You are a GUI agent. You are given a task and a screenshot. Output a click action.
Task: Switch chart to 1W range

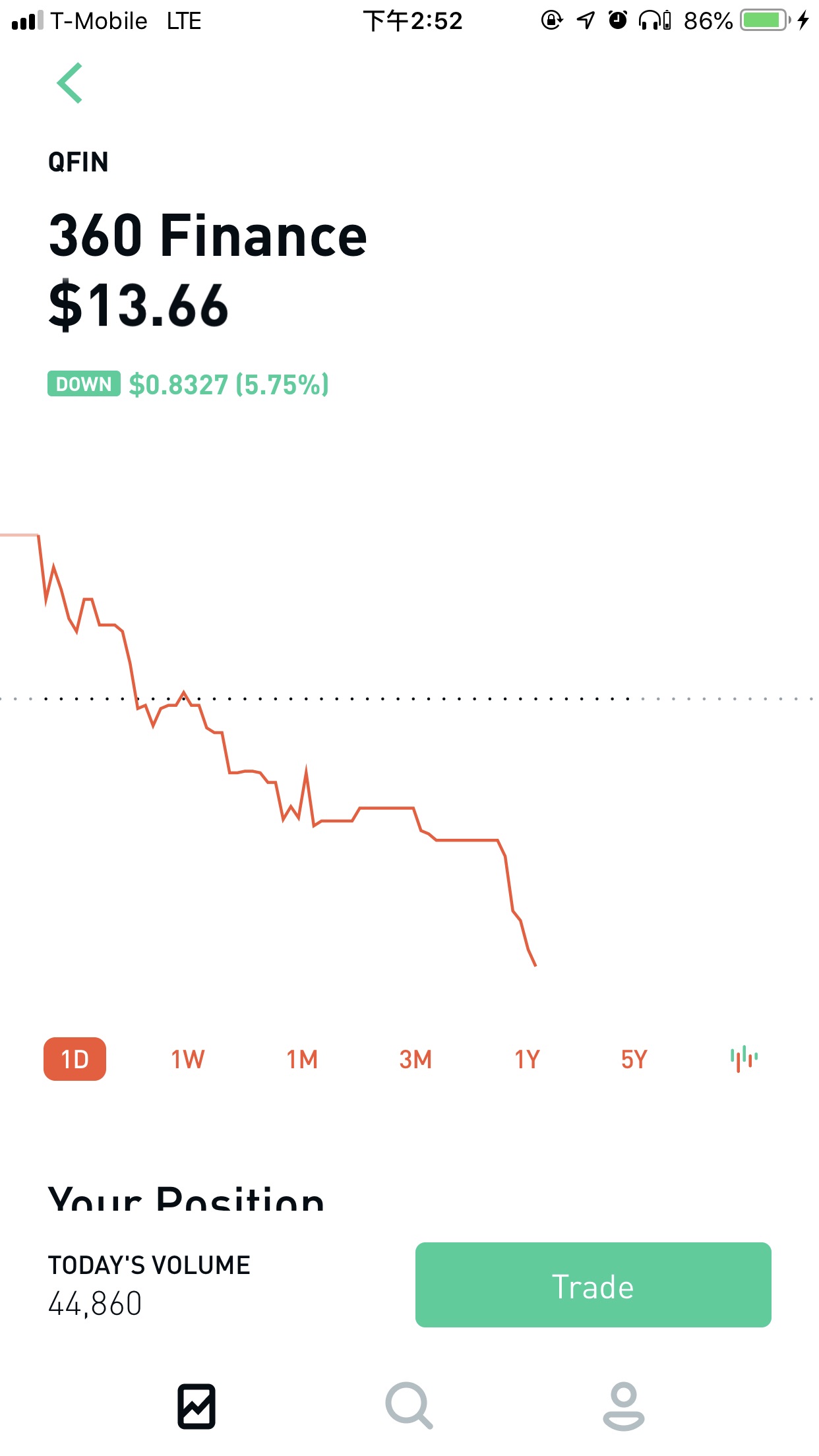click(188, 1059)
